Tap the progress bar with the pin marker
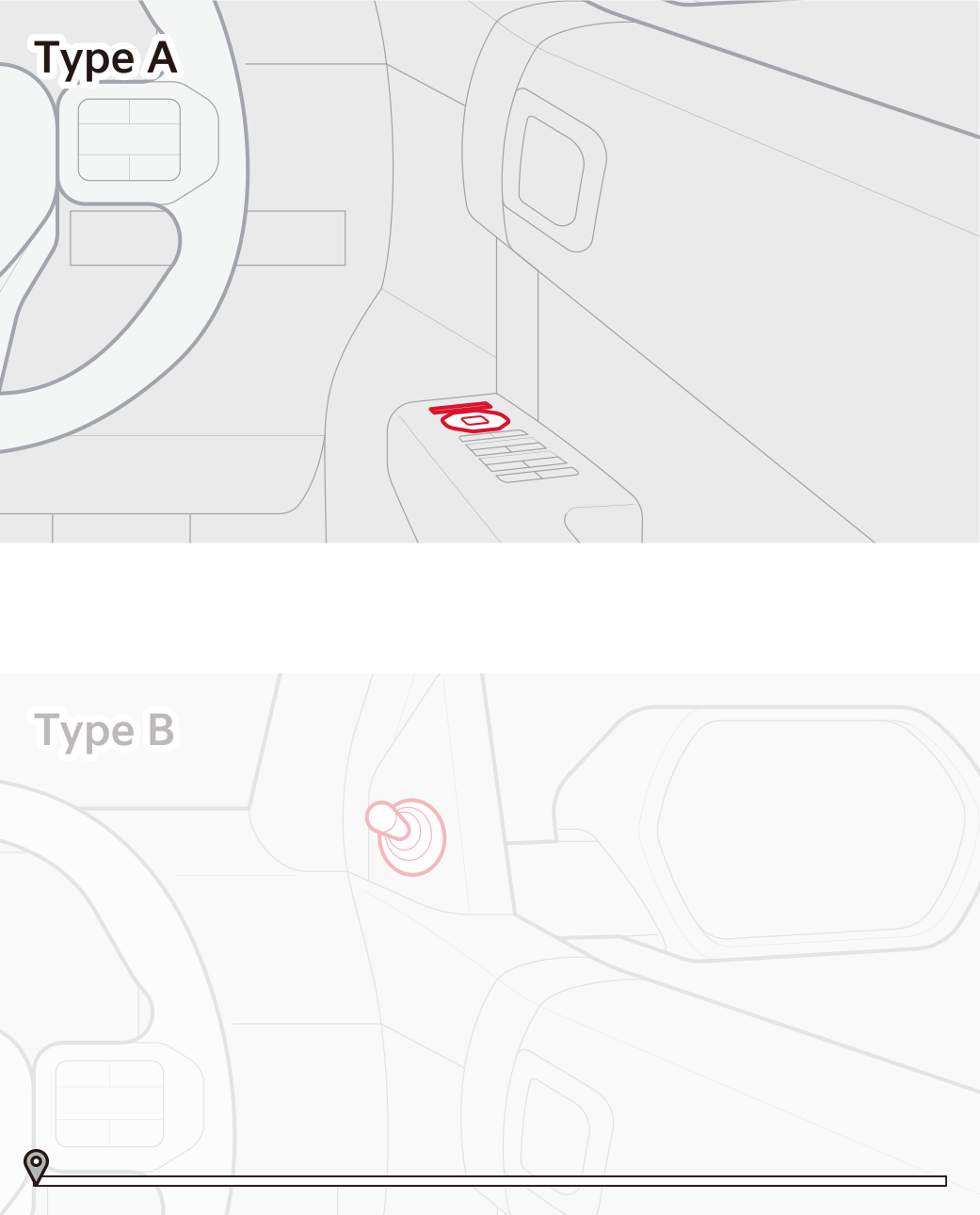This screenshot has height=1215, width=980. point(491,1181)
